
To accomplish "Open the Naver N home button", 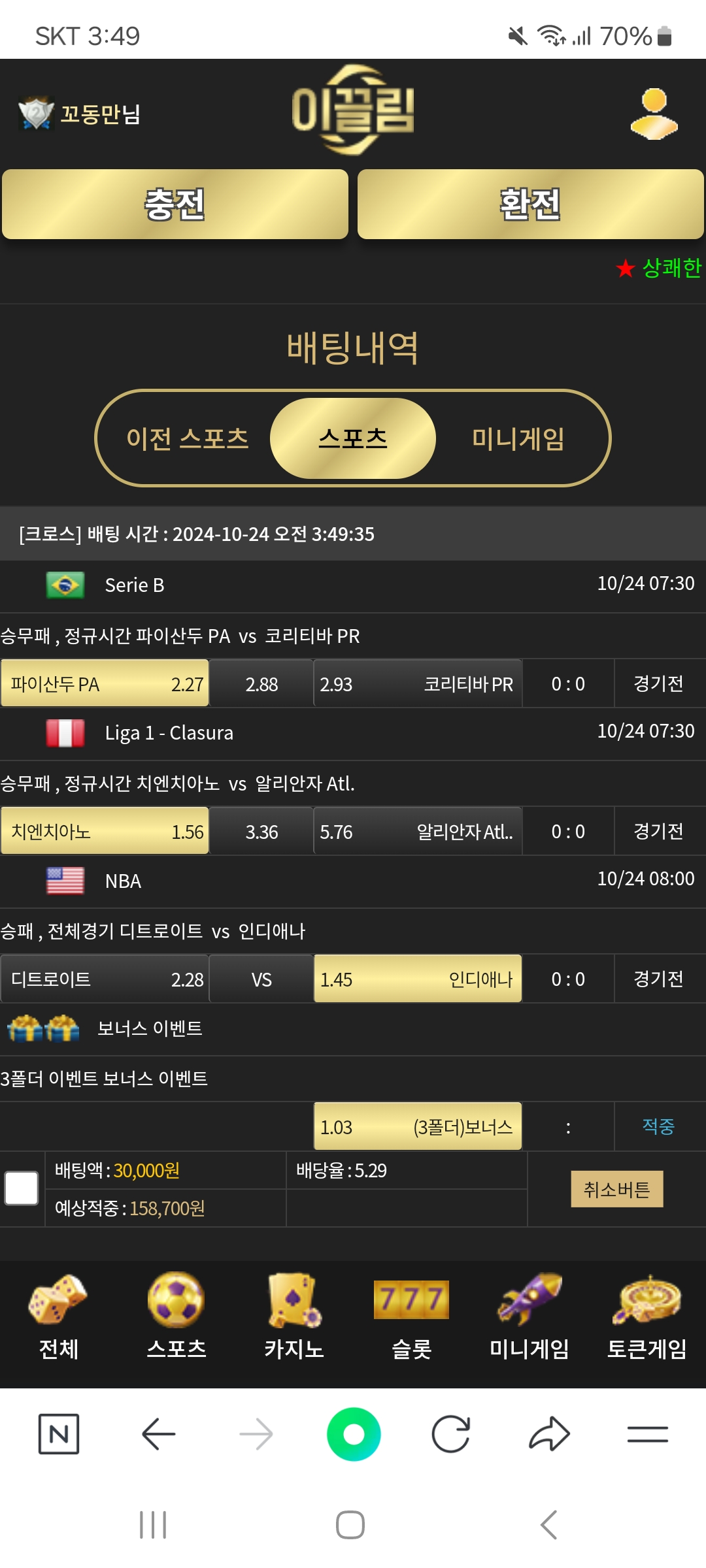I will coord(59,1434).
